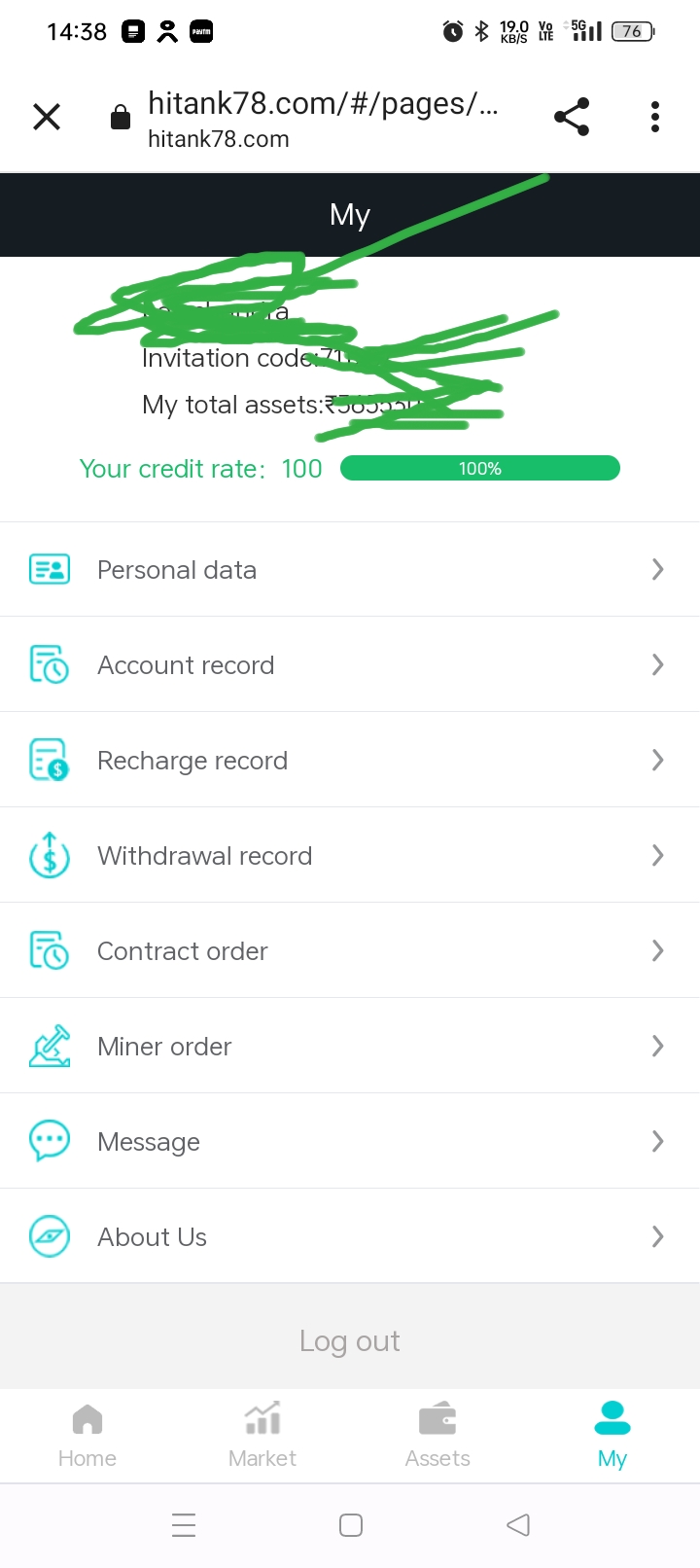The height and width of the screenshot is (1568, 700).
Task: View Miner order
Action: [x=350, y=1047]
